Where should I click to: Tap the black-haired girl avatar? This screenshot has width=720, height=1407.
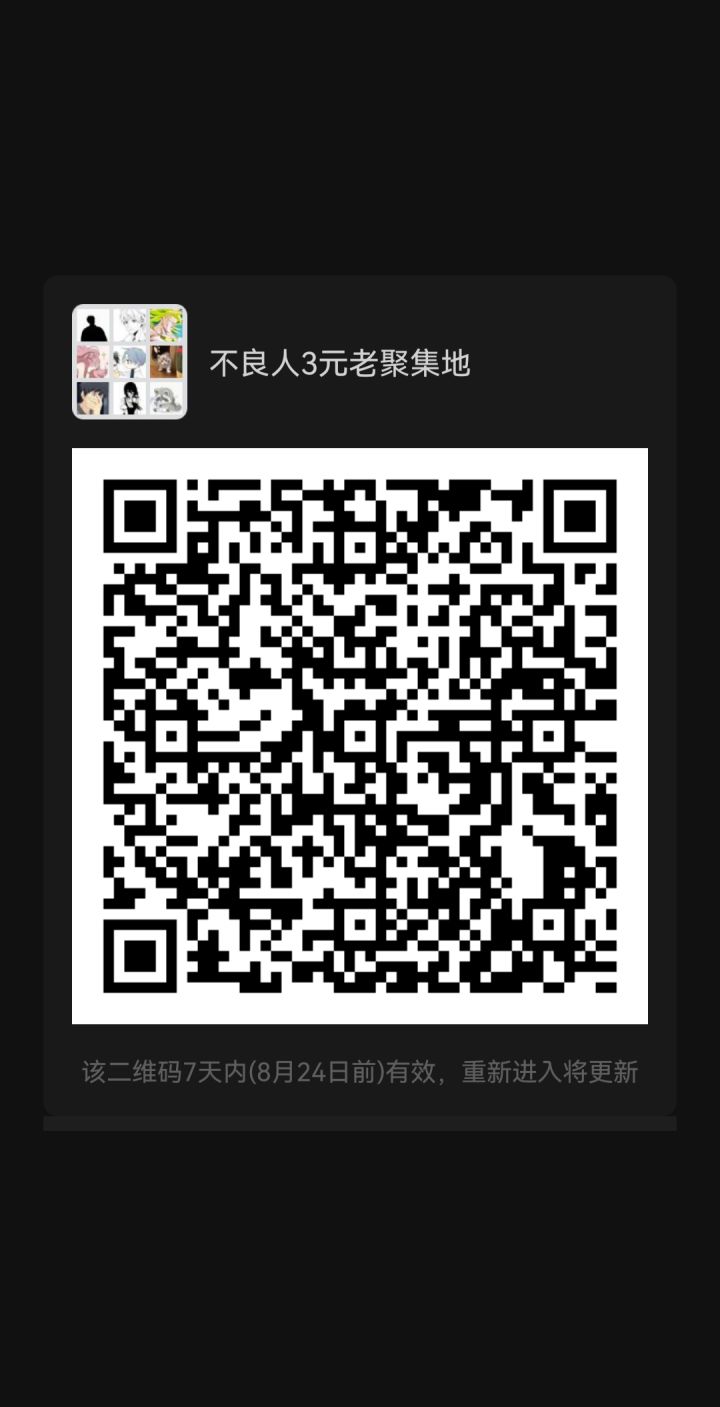129,398
